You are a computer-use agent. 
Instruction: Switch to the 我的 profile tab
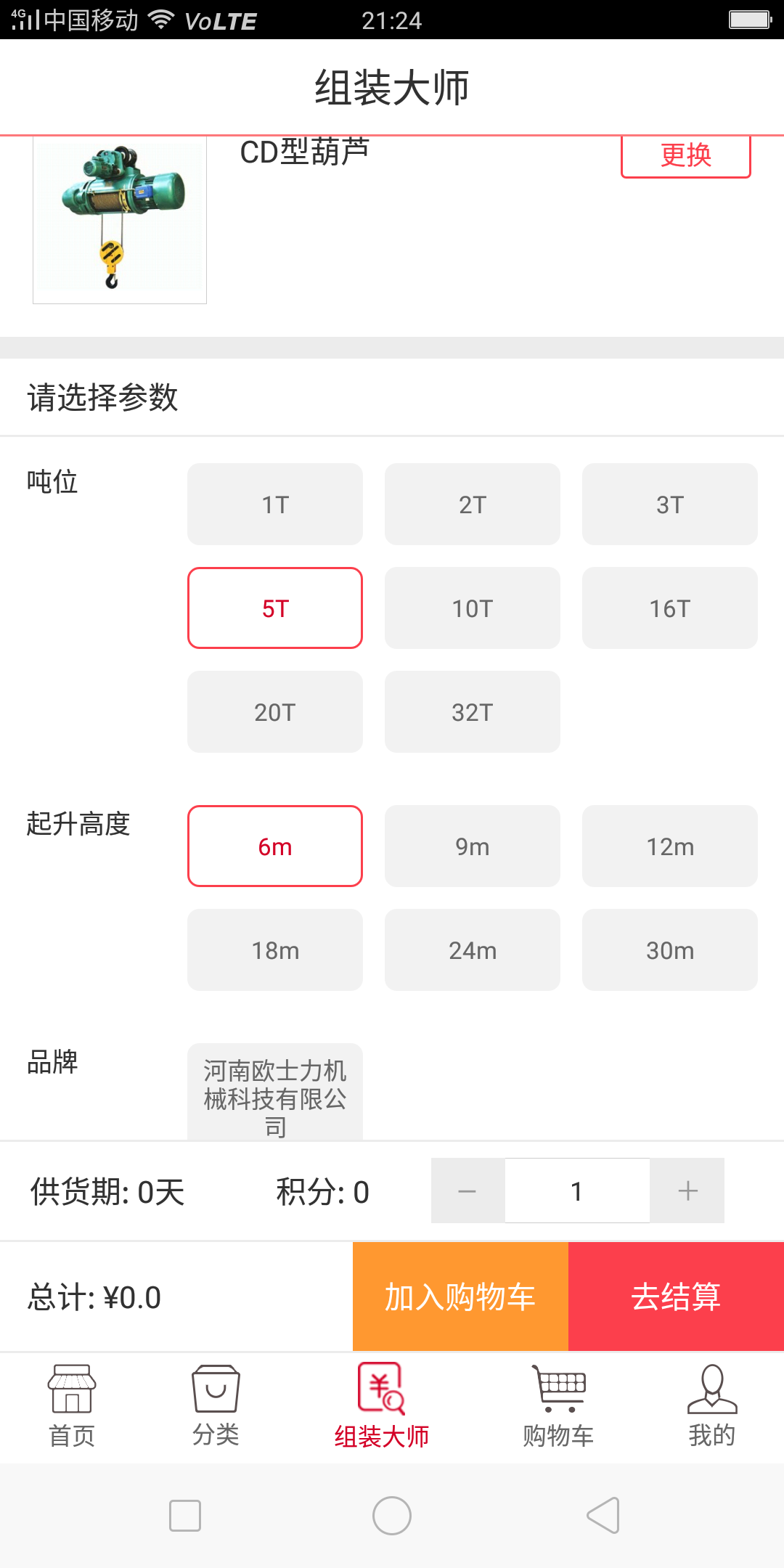(x=712, y=1407)
